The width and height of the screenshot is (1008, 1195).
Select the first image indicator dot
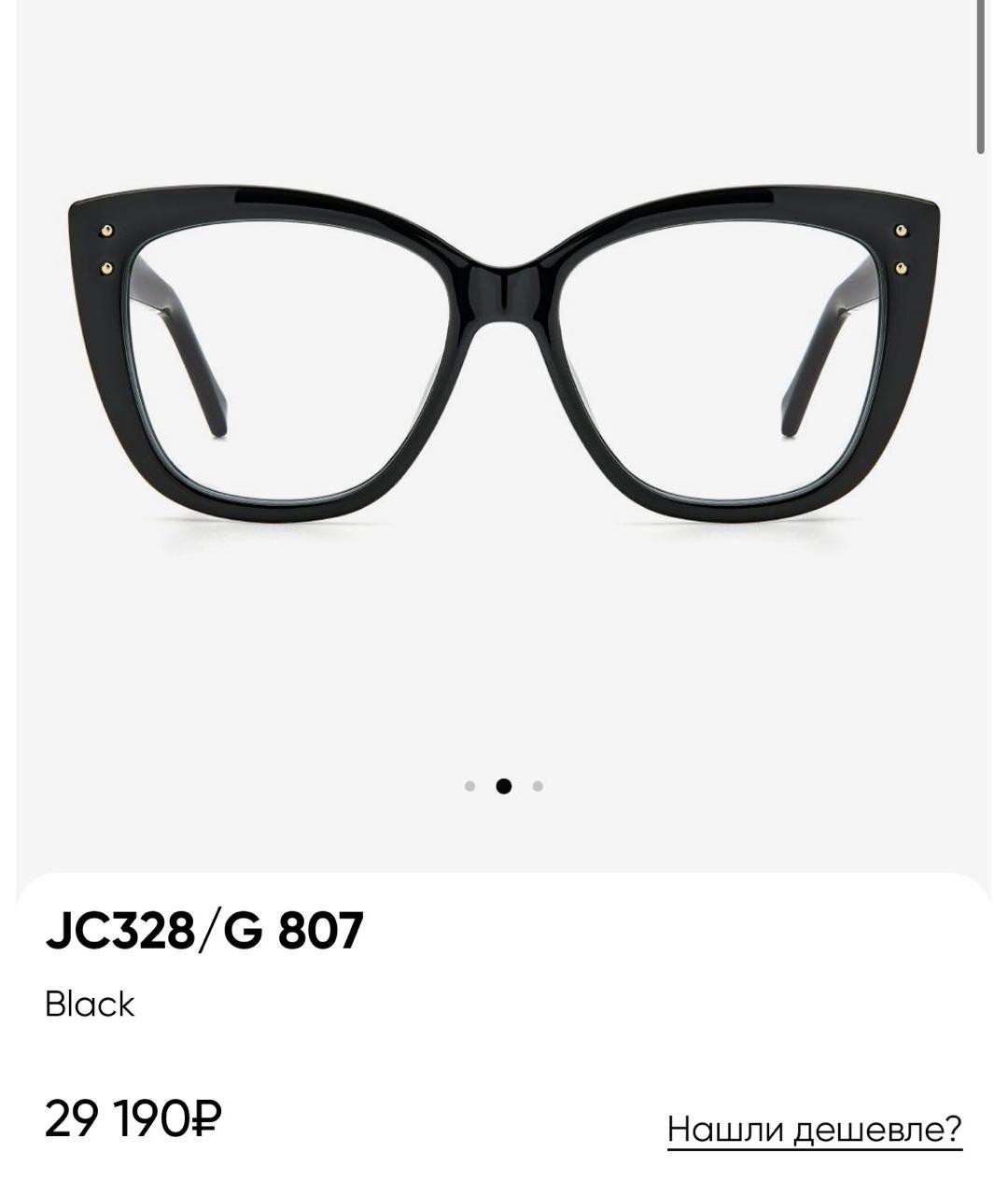click(x=469, y=786)
